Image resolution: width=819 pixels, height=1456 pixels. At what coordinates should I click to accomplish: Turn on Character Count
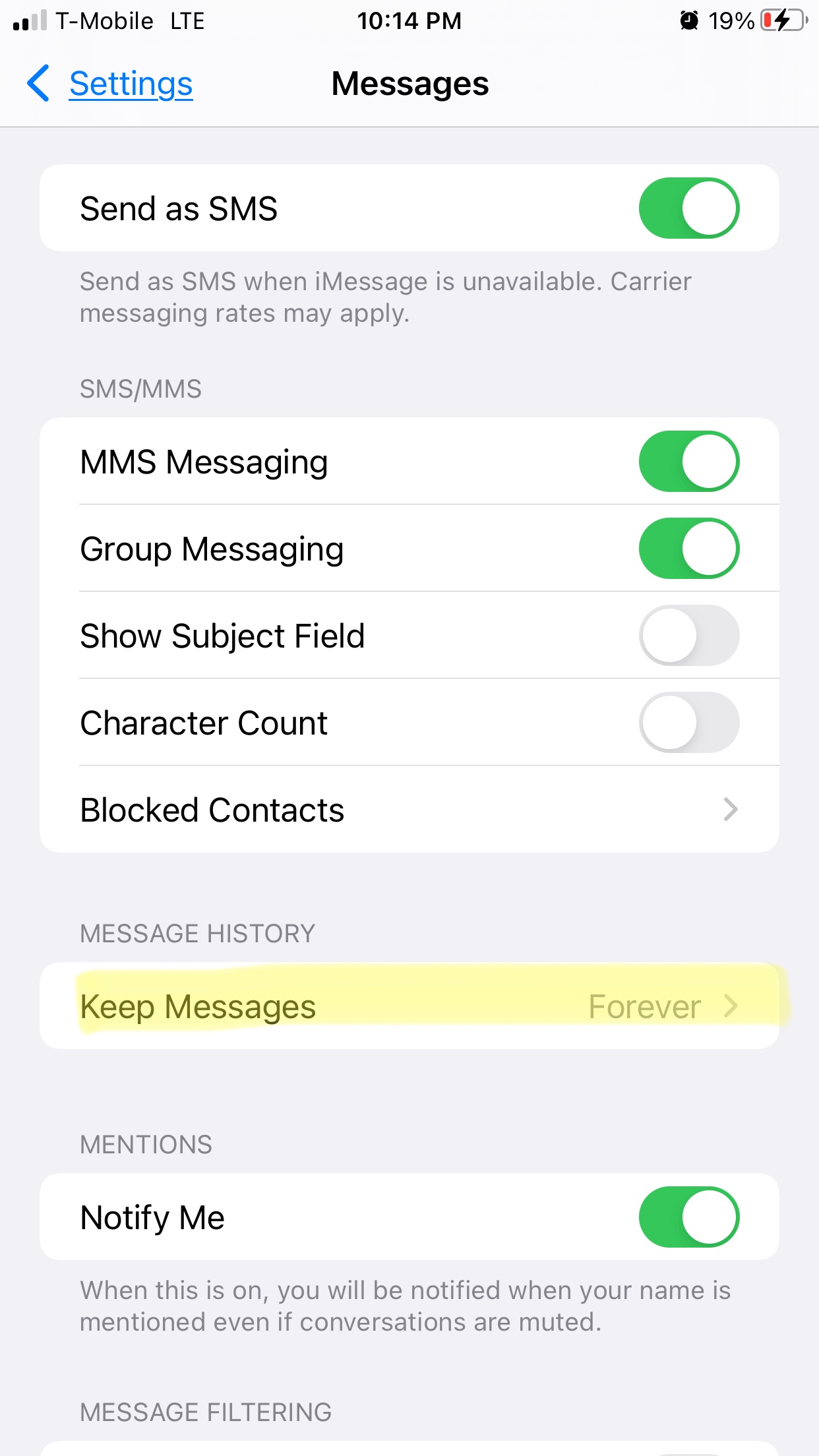pyautogui.click(x=689, y=722)
